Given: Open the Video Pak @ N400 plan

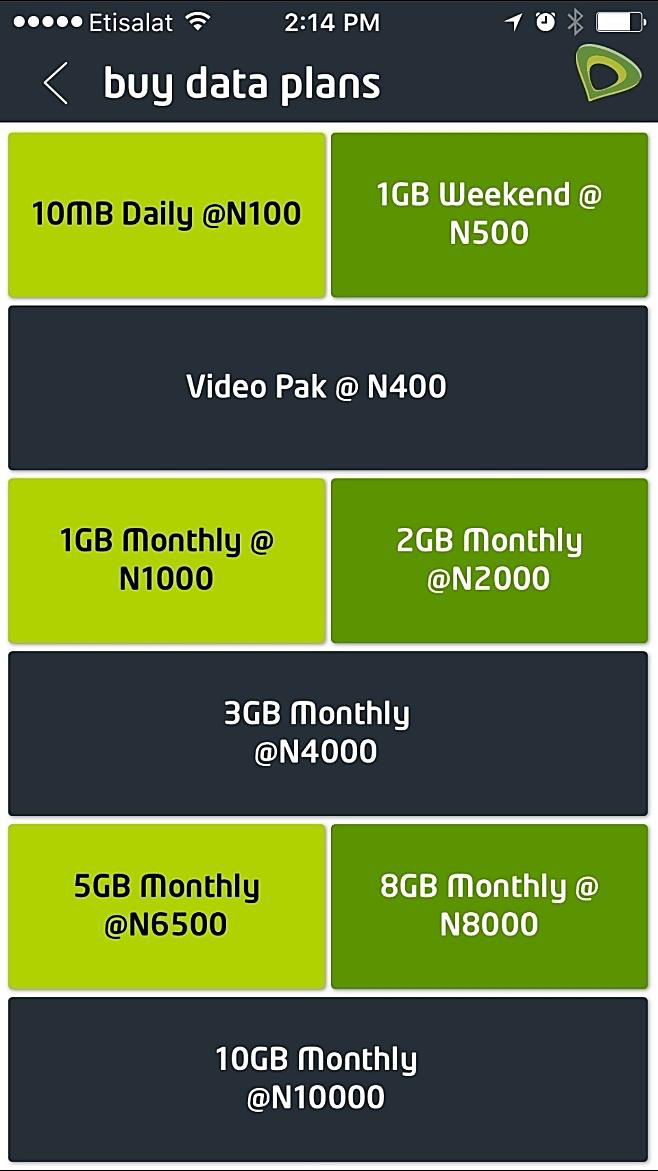Looking at the screenshot, I should click(x=328, y=387).
